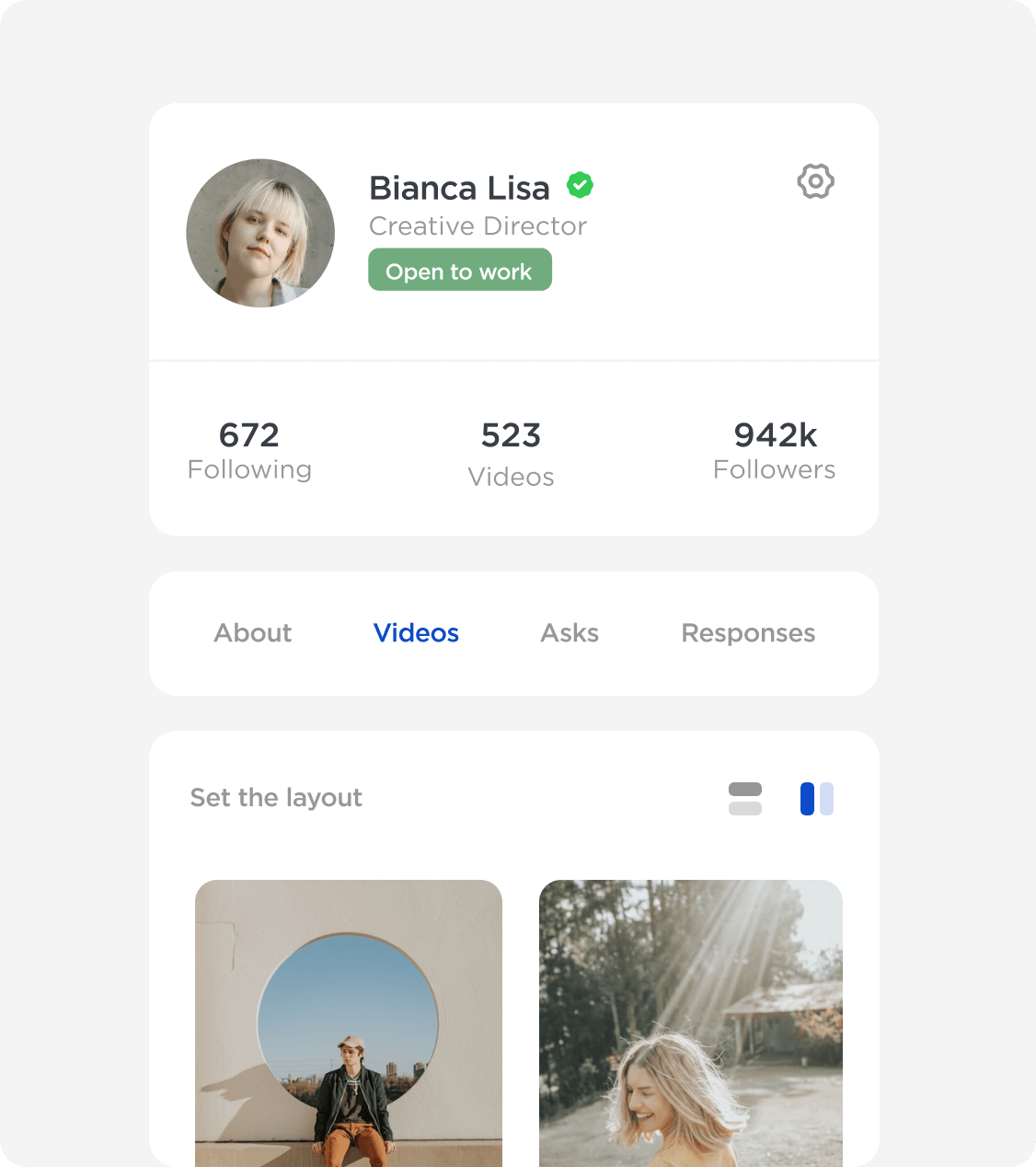Screen dimensions: 1036x1167
Task: Open the video of man in circular window
Action: [349, 1022]
